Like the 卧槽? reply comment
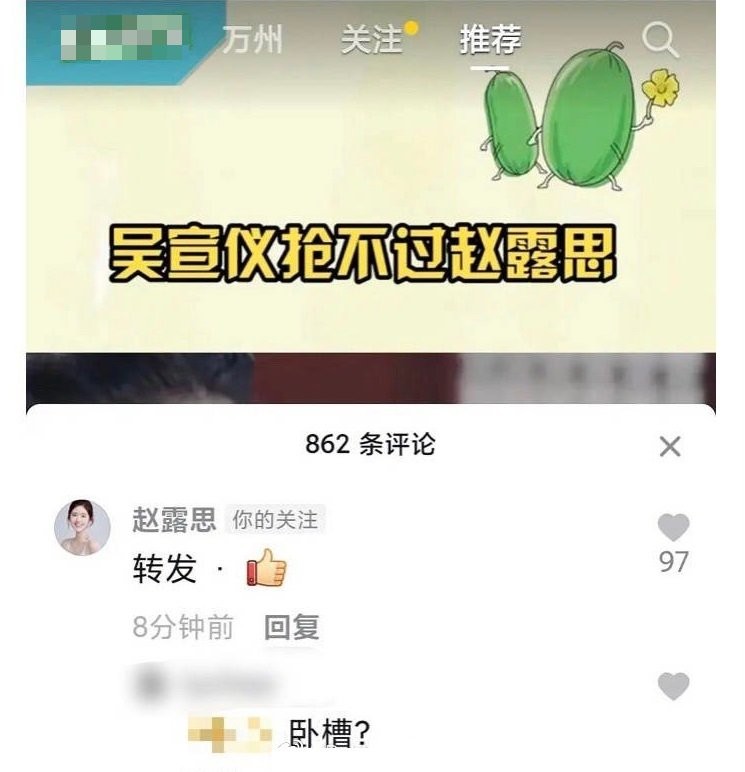This screenshot has width=745, height=772. [674, 686]
